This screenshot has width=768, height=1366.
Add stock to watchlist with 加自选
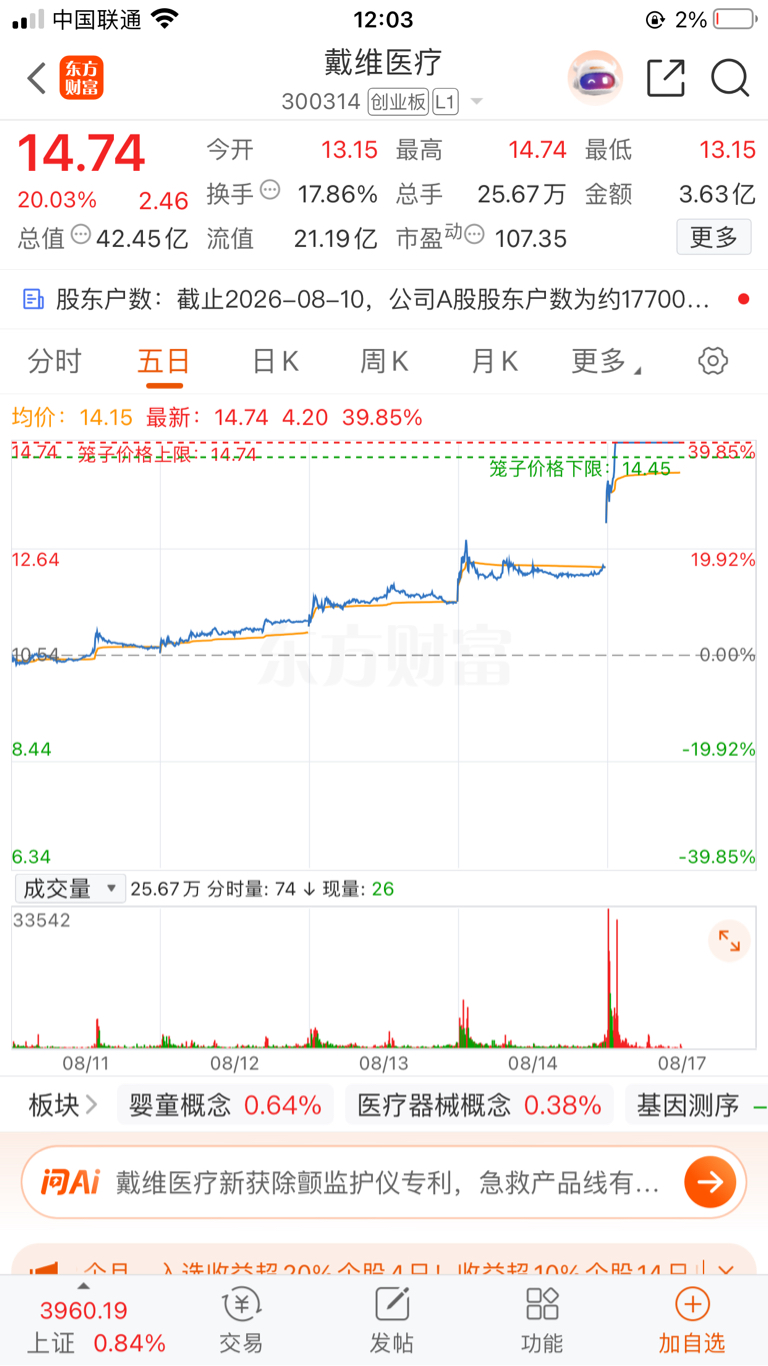[692, 1321]
